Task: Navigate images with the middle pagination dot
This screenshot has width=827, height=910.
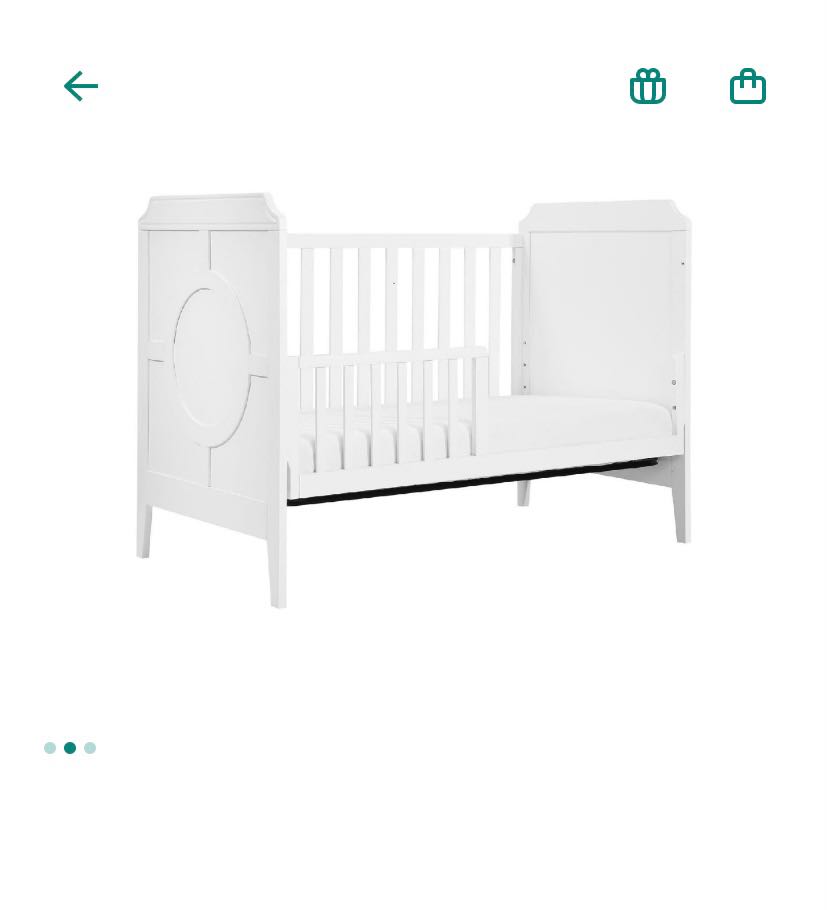Action: [70, 748]
